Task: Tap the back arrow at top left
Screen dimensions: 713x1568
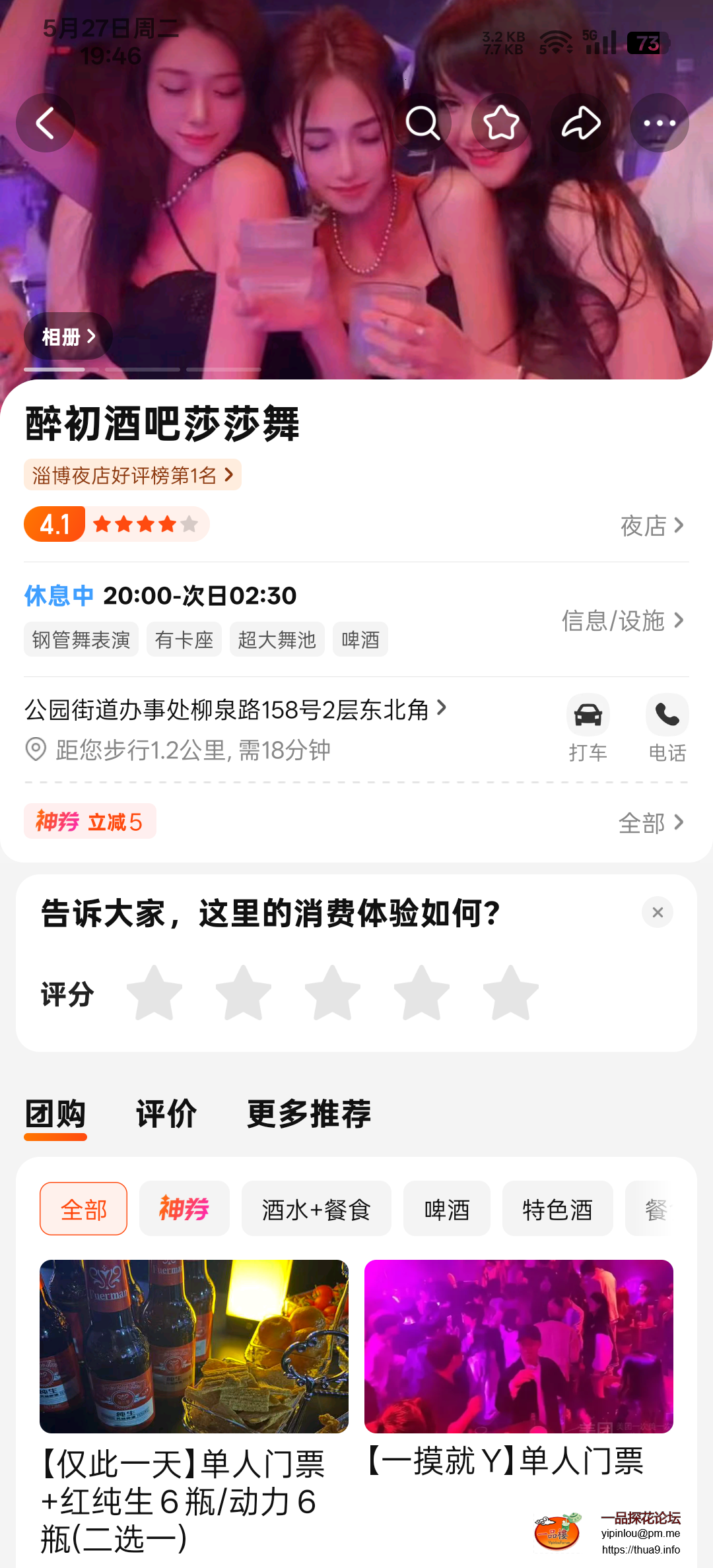Action: (x=45, y=123)
